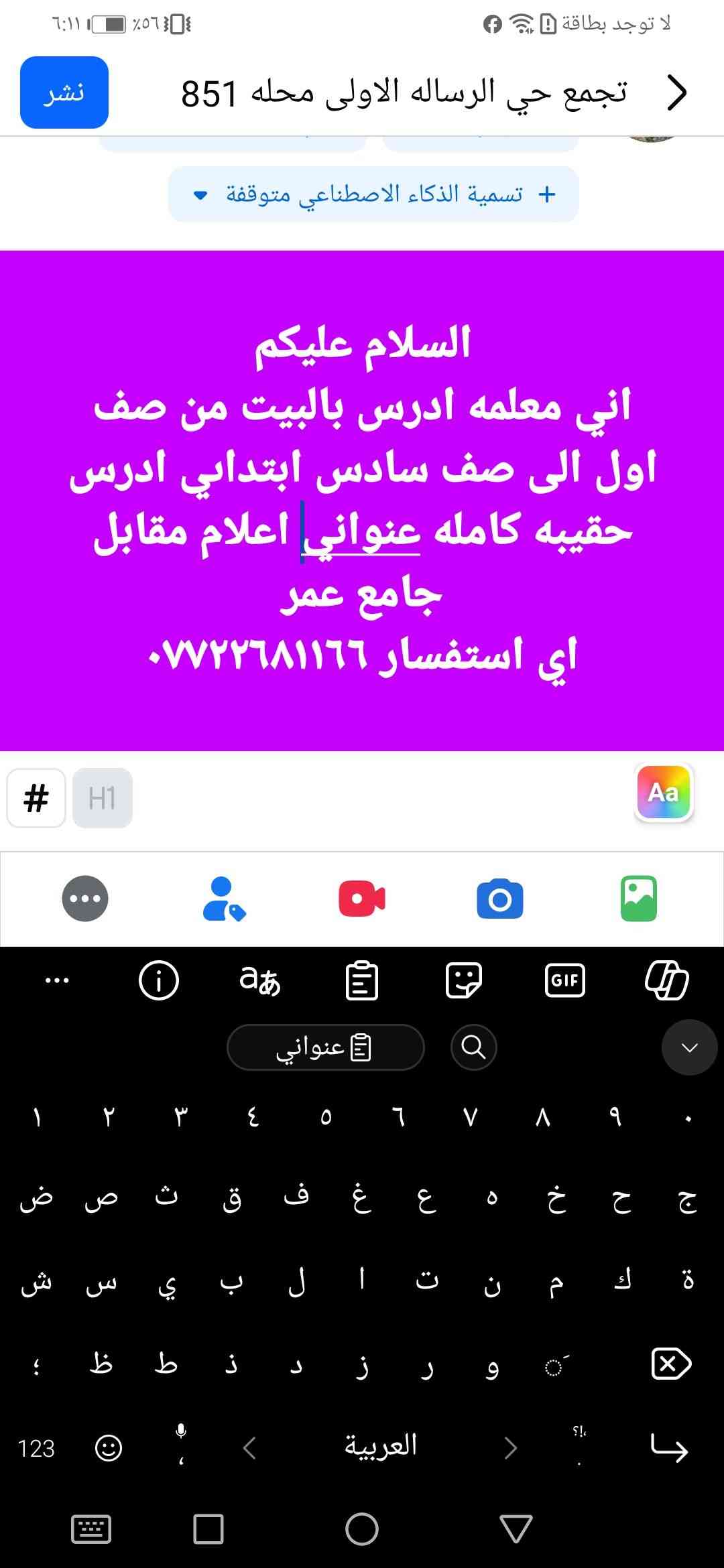The image size is (724, 1568).
Task: Add a photo from the gallery
Action: point(638,899)
